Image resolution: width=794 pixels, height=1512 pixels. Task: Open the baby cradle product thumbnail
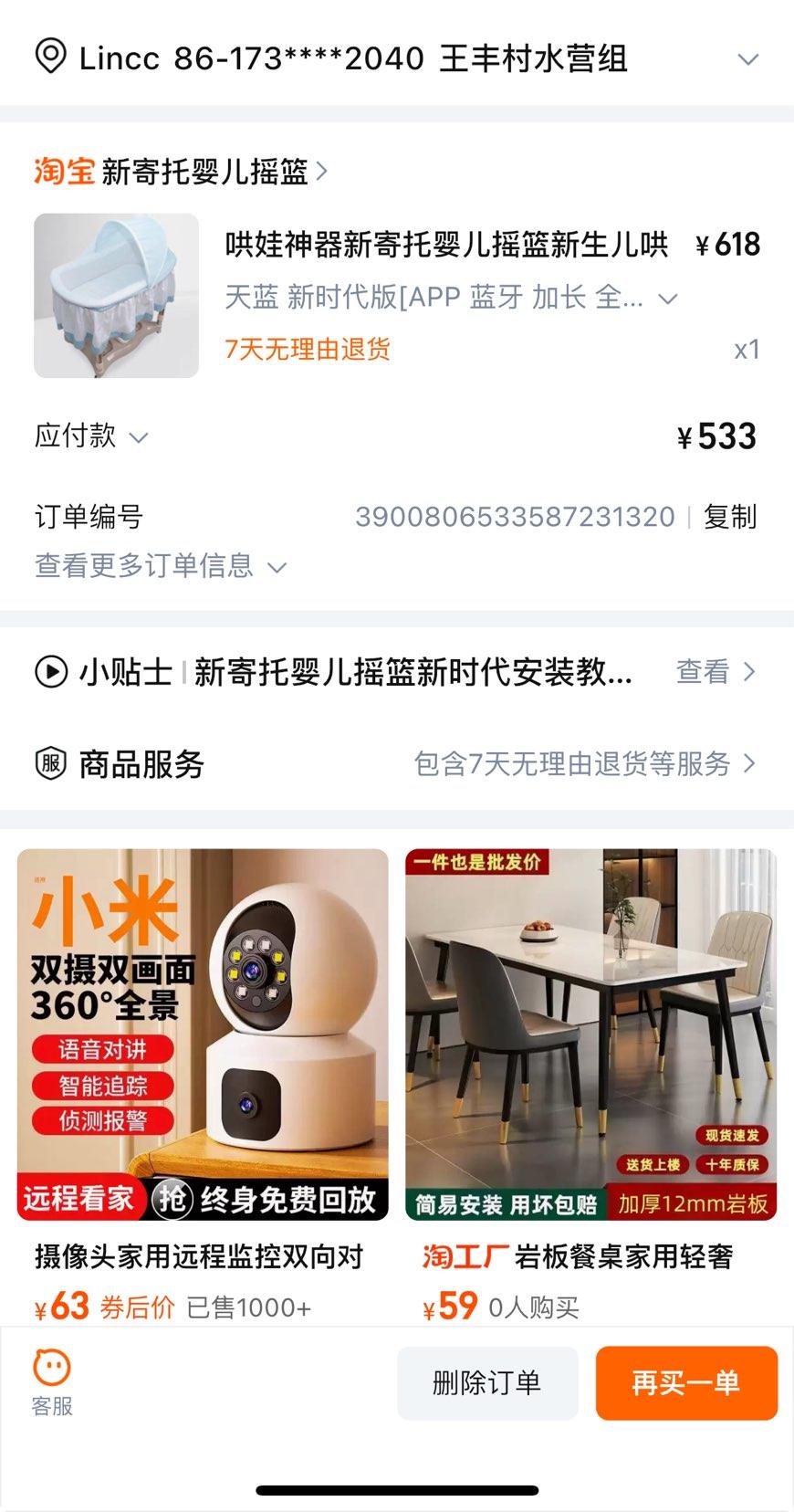click(x=116, y=296)
